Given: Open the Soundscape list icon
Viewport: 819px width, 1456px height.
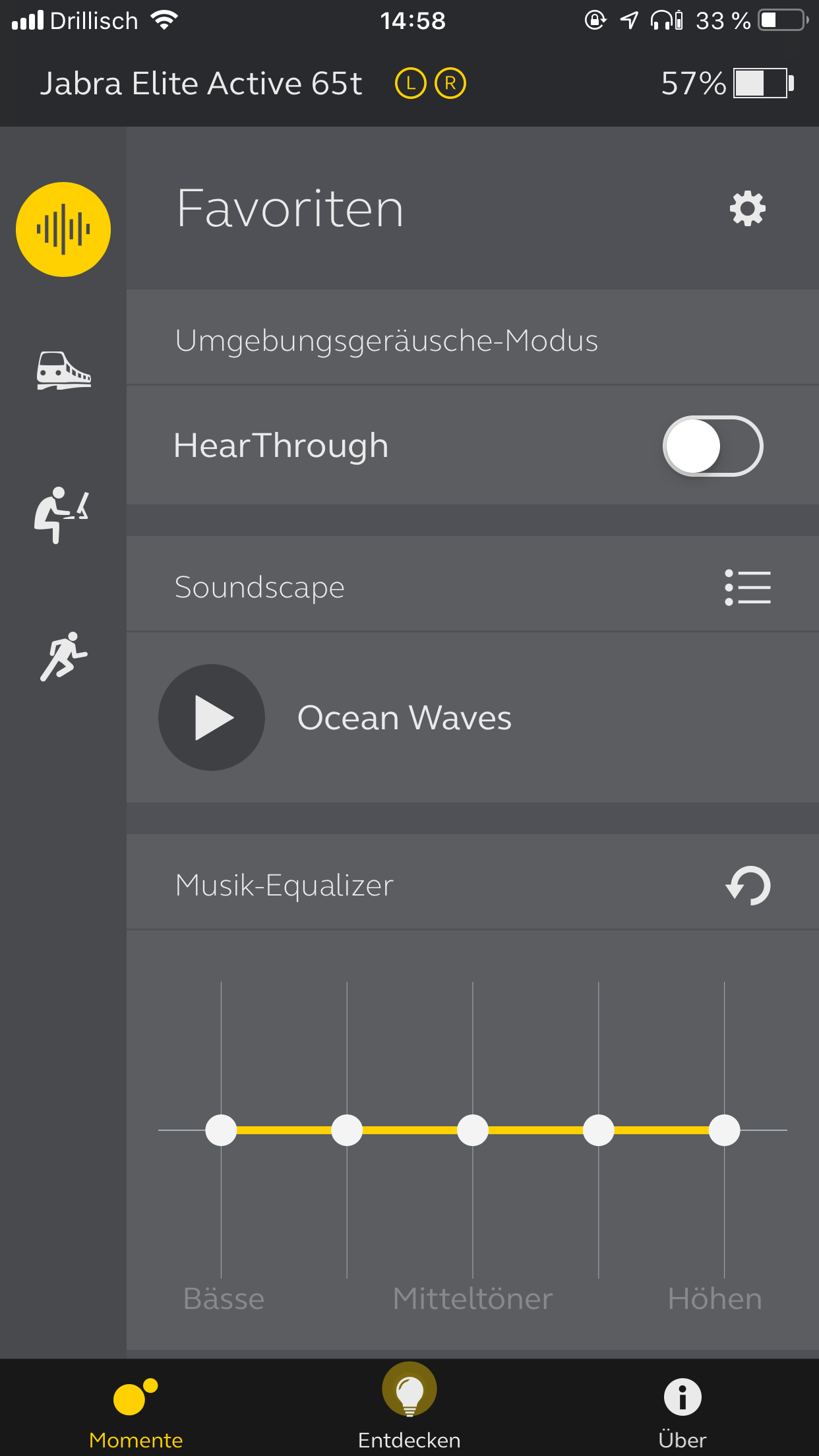Looking at the screenshot, I should [748, 587].
